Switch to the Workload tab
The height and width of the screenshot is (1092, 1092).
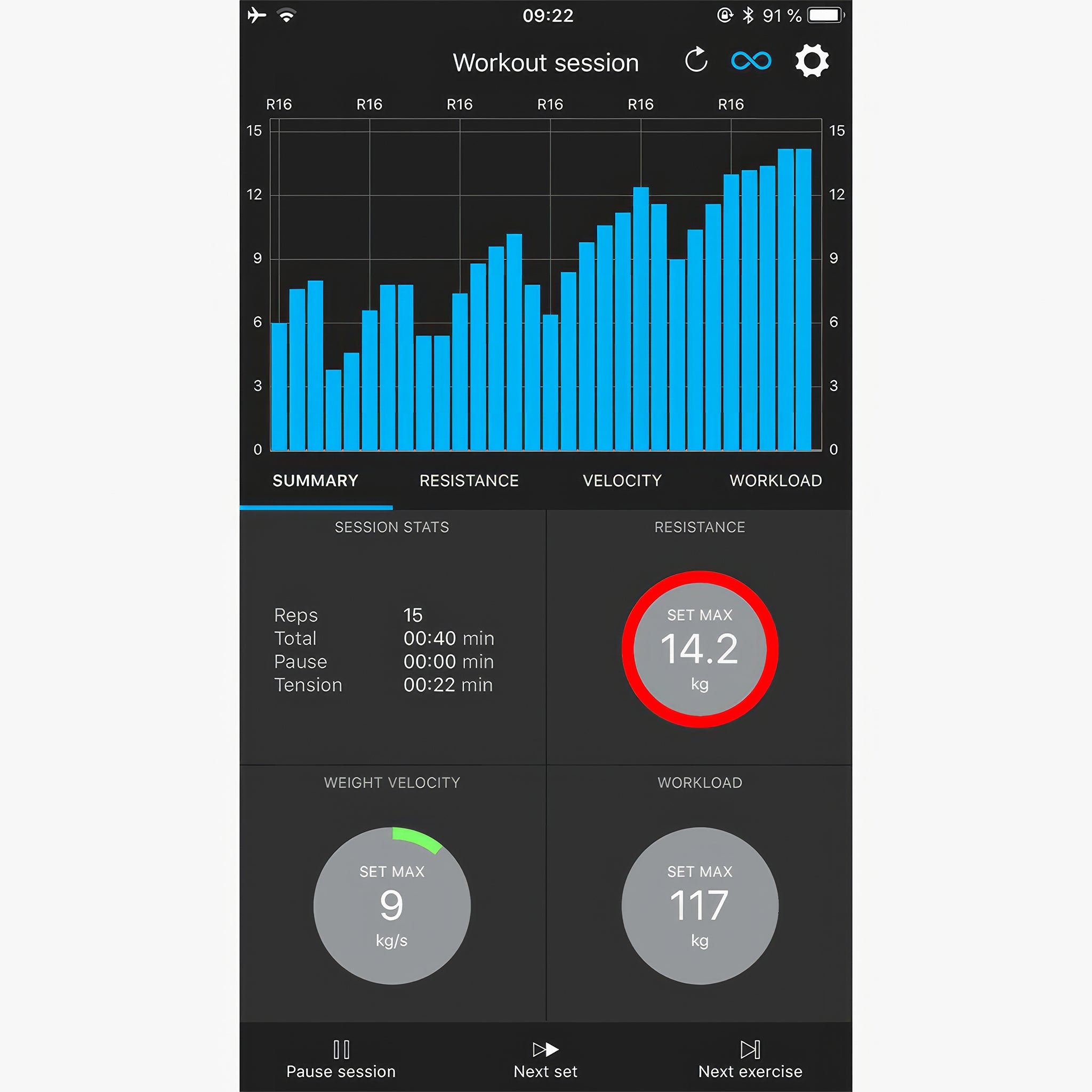coord(775,481)
